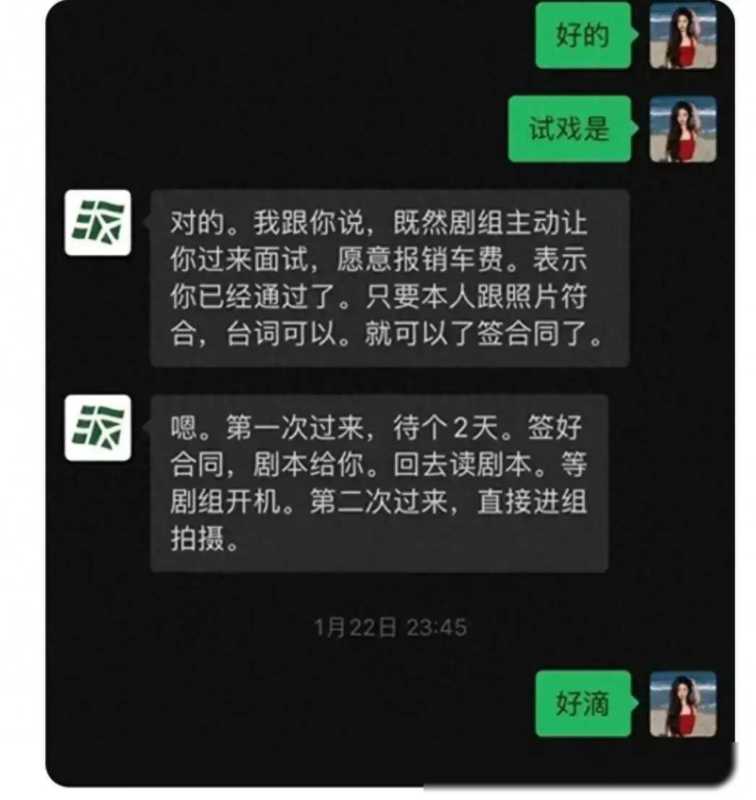Tap the avatar next to 好滴

pyautogui.click(x=682, y=703)
